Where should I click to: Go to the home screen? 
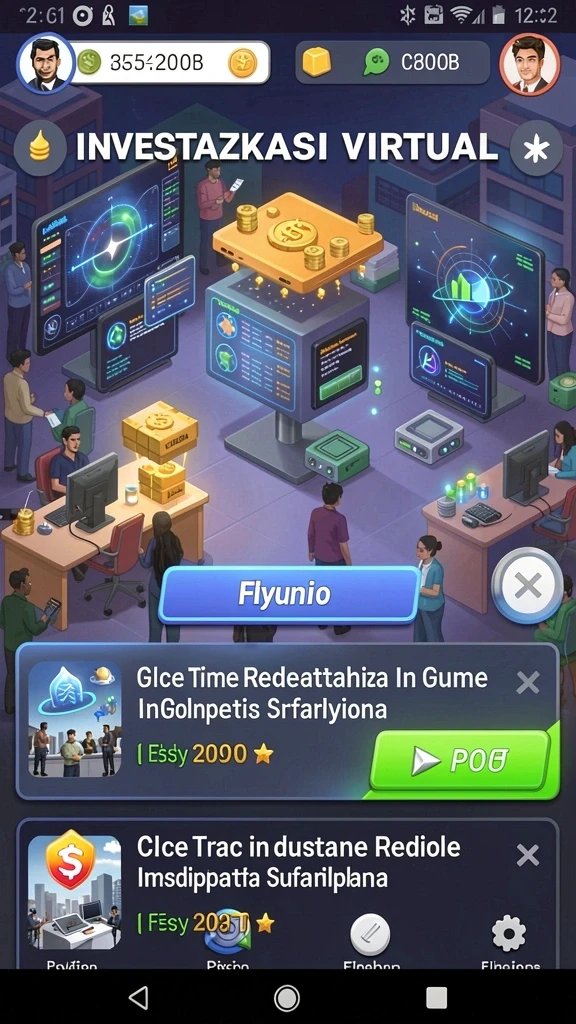(287, 997)
